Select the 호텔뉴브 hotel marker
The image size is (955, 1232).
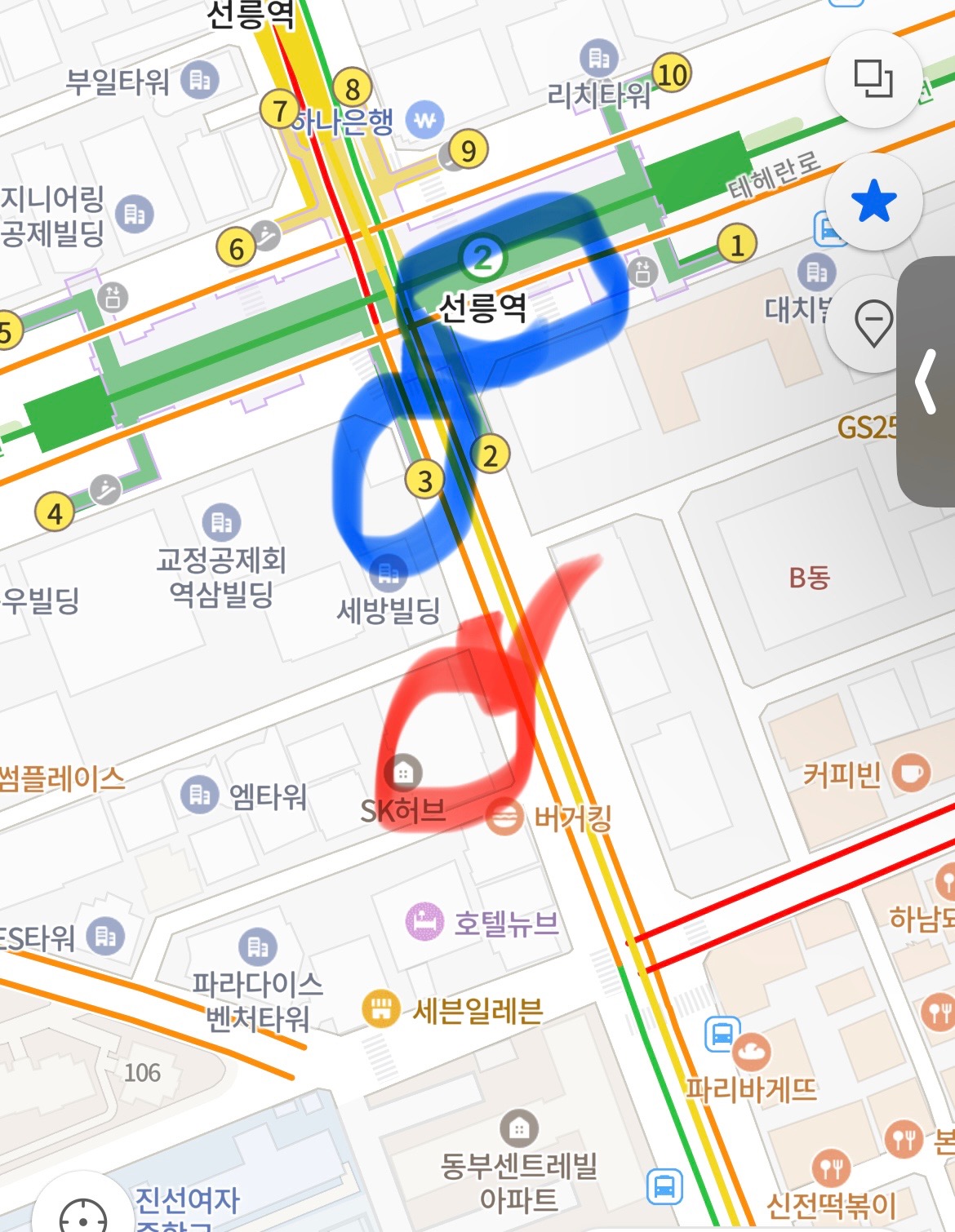[x=424, y=922]
